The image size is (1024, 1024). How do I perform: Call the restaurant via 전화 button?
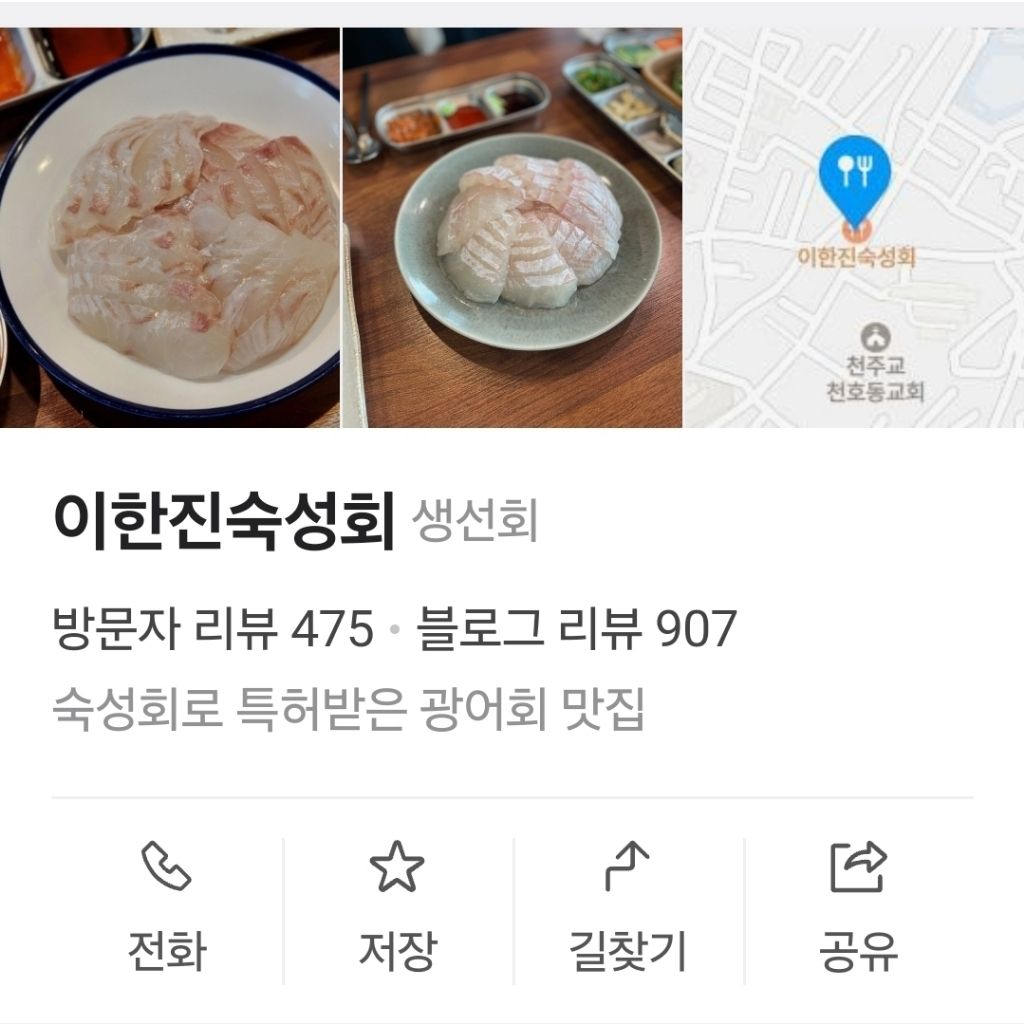pyautogui.click(x=166, y=908)
